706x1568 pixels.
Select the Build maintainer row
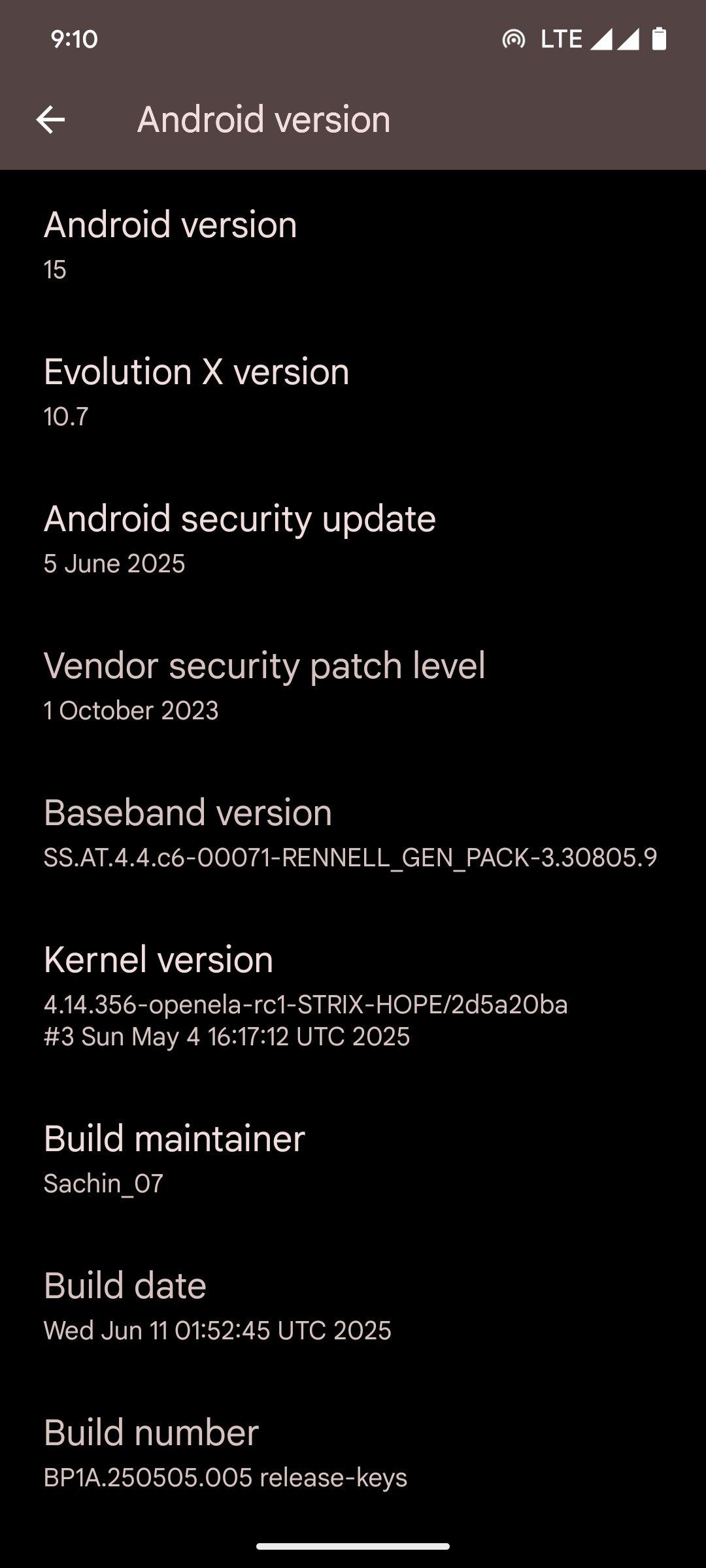pos(353,1158)
